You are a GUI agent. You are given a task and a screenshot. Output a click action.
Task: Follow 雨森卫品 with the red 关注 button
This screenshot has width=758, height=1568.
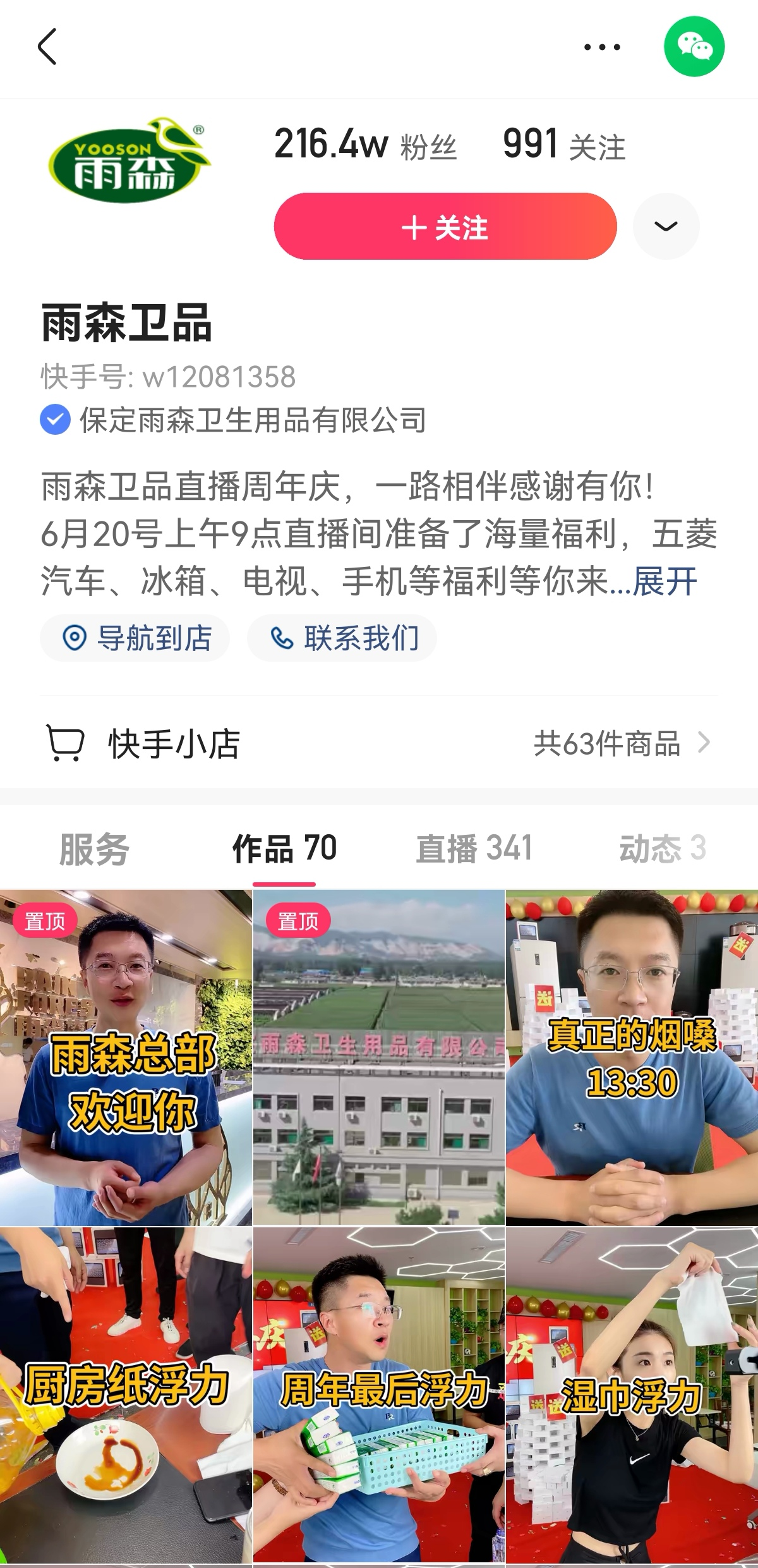[445, 226]
